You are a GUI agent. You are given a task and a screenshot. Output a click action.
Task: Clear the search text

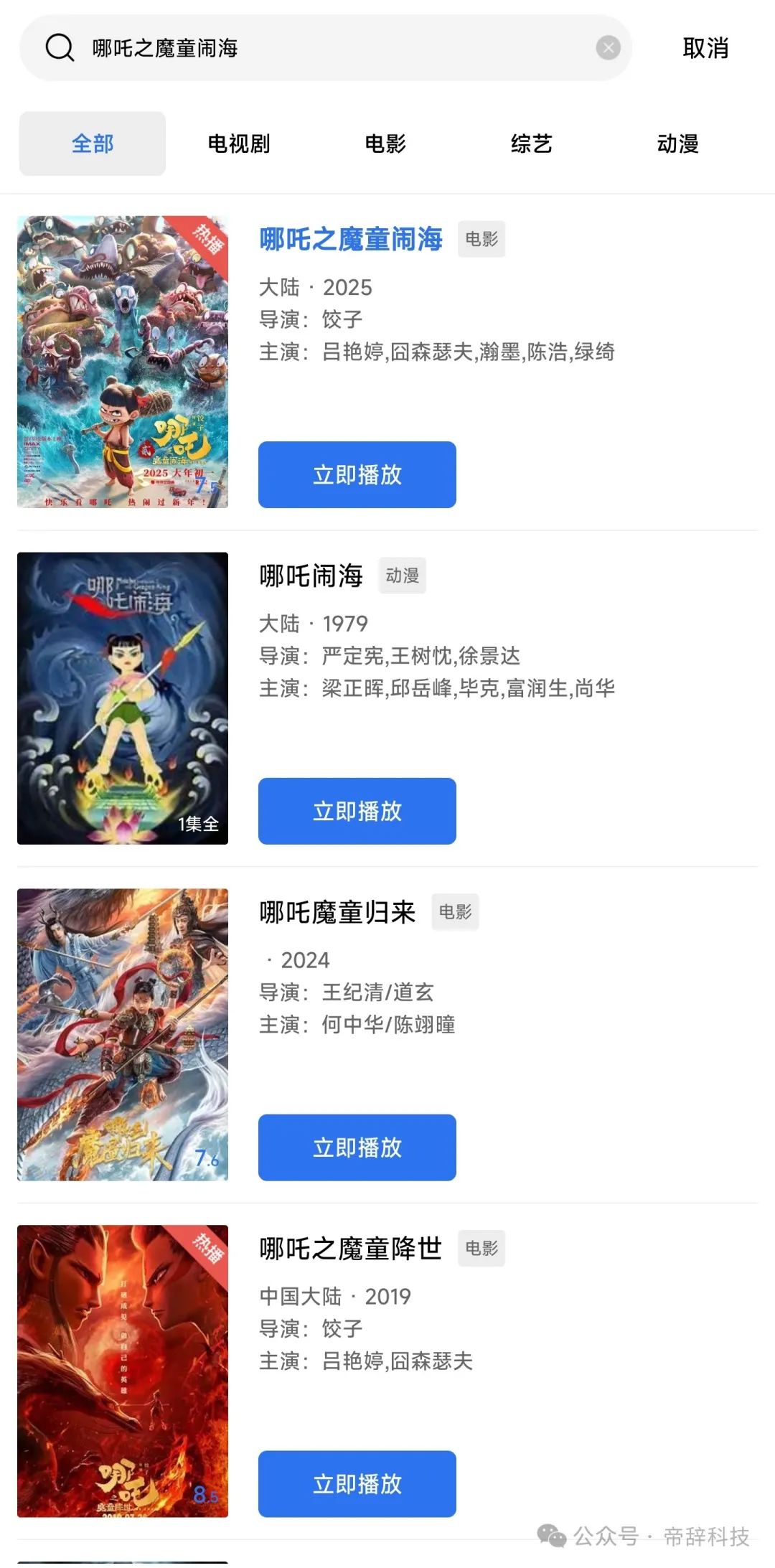pyautogui.click(x=608, y=48)
